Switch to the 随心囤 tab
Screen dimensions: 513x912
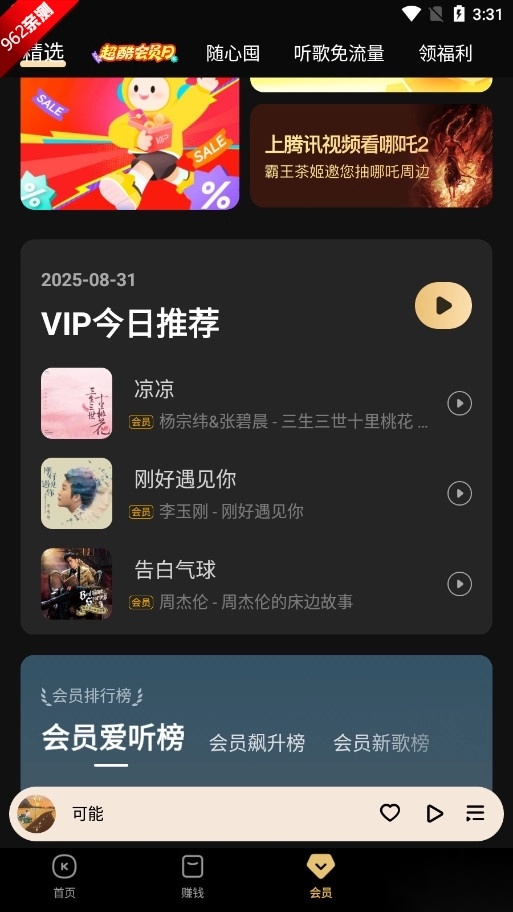pyautogui.click(x=233, y=54)
